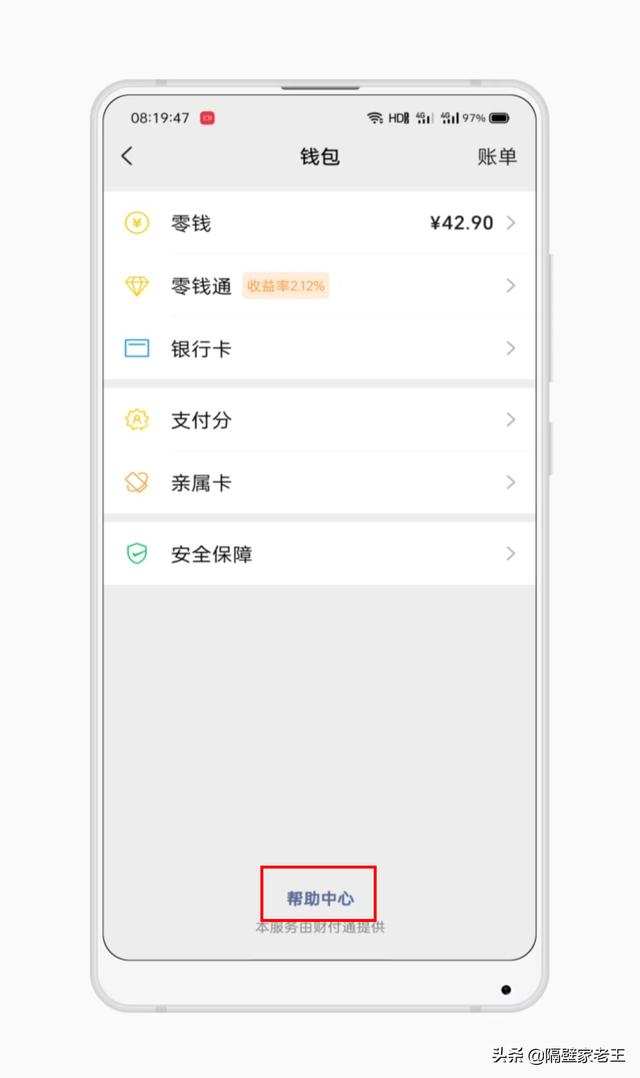Tap the 帮助中心 link
The width and height of the screenshot is (640, 1078).
320,898
